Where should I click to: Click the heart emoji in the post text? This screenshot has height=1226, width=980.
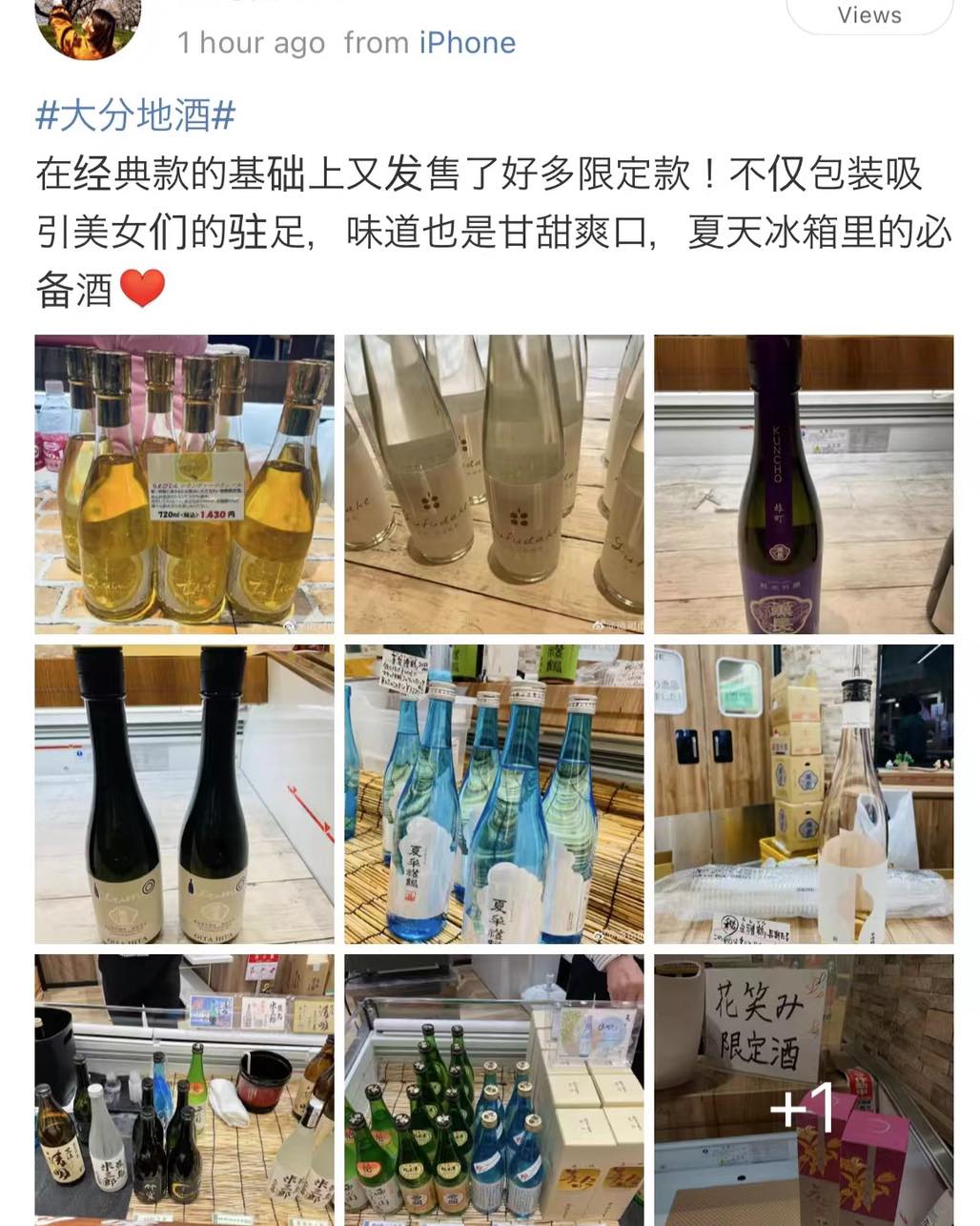pyautogui.click(x=141, y=286)
